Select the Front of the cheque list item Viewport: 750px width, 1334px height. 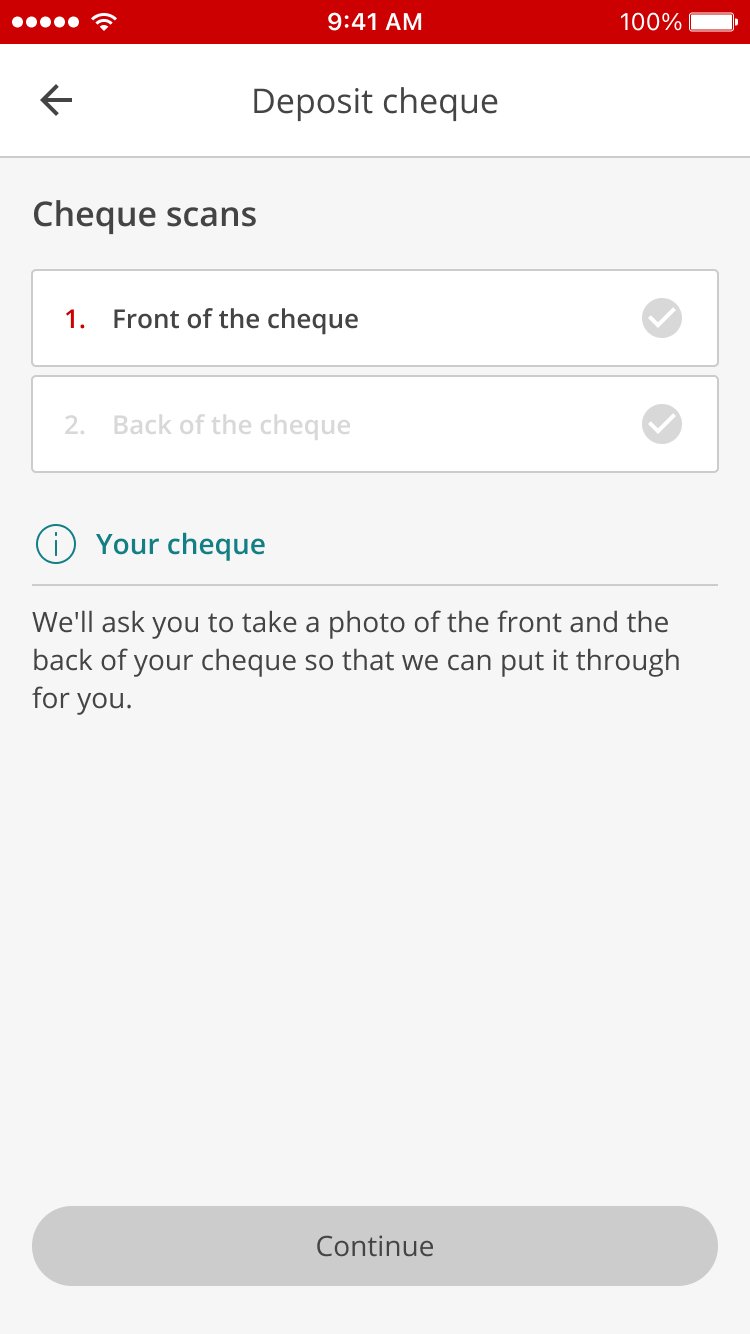point(375,318)
